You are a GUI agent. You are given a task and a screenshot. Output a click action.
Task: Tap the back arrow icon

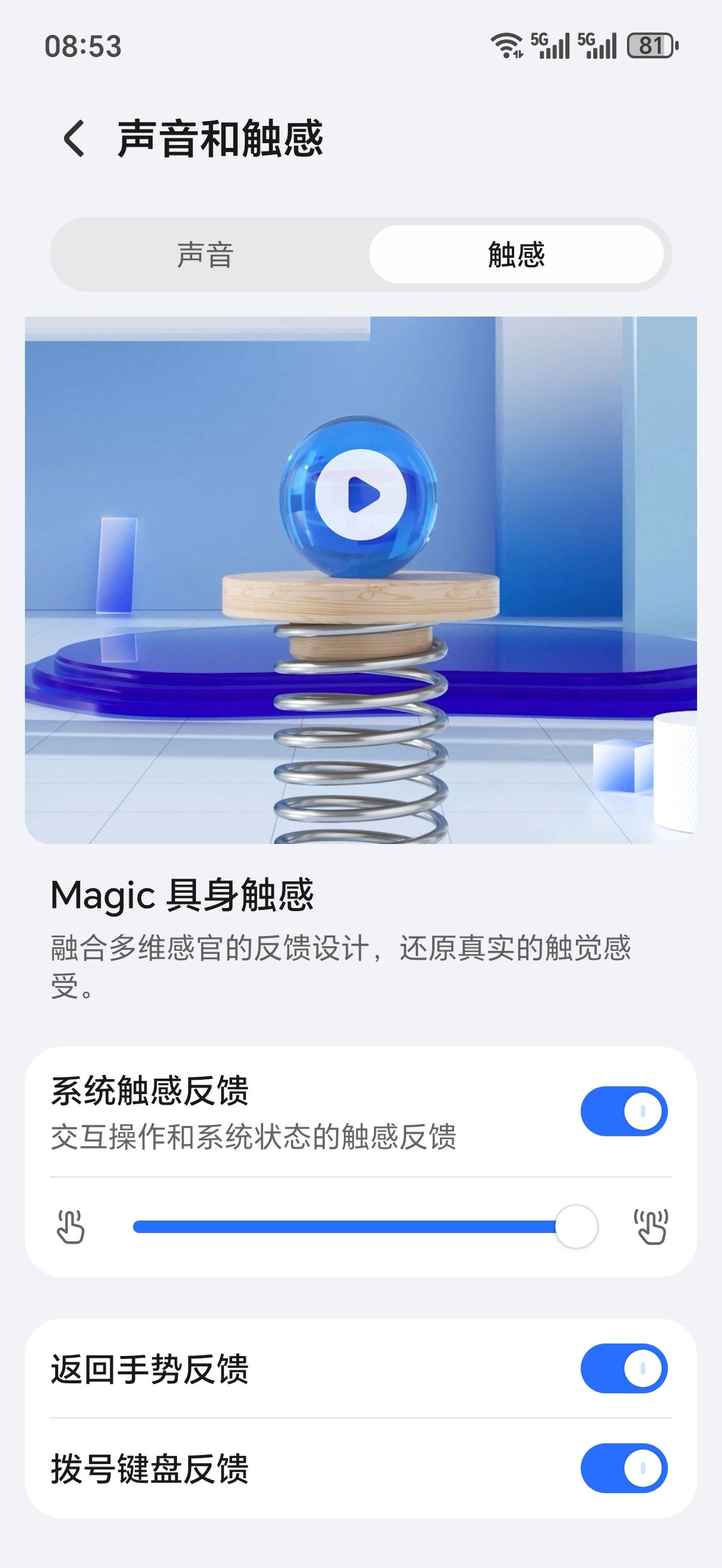coord(75,139)
